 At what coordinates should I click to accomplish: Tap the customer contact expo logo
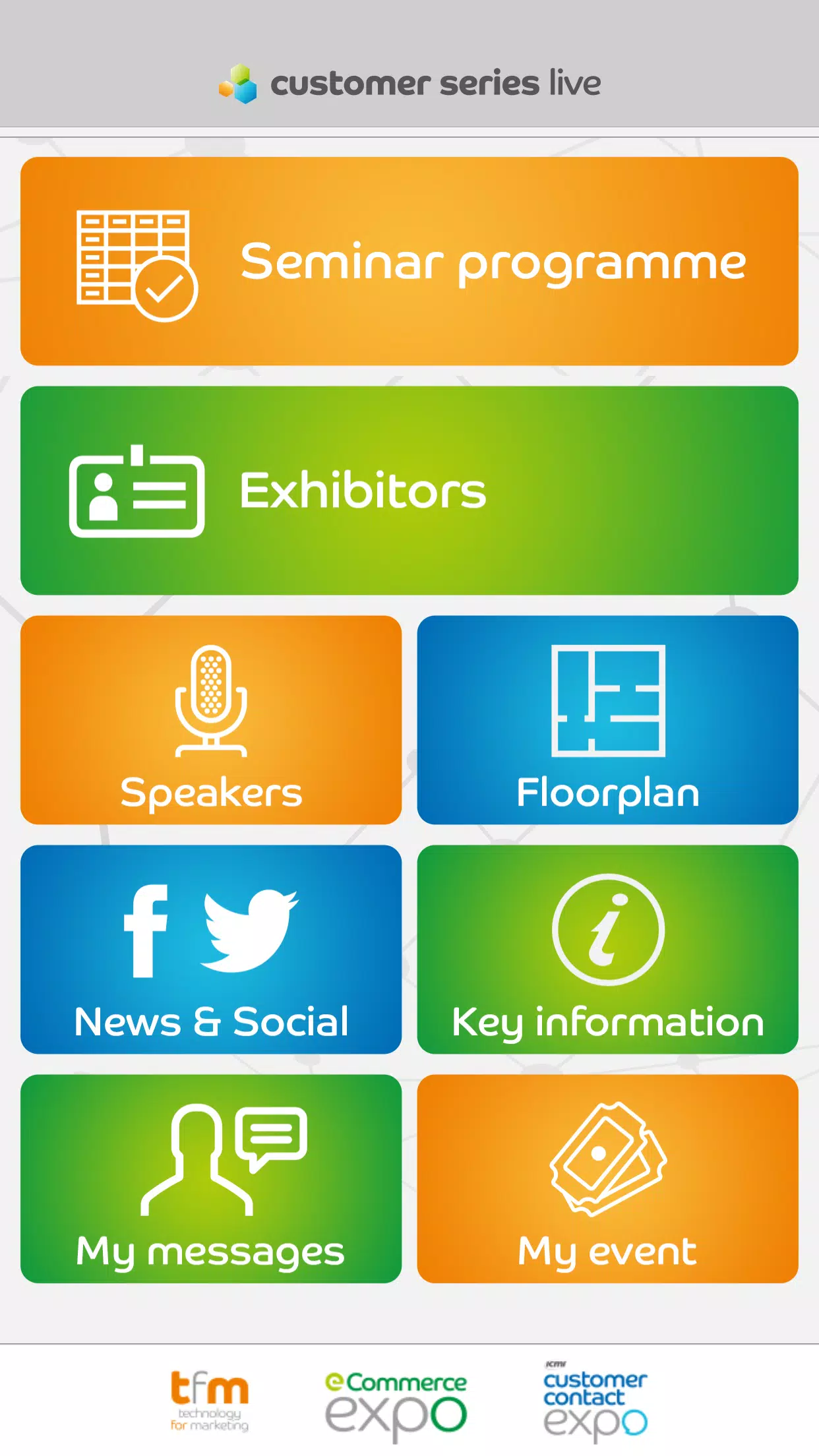pyautogui.click(x=595, y=1401)
